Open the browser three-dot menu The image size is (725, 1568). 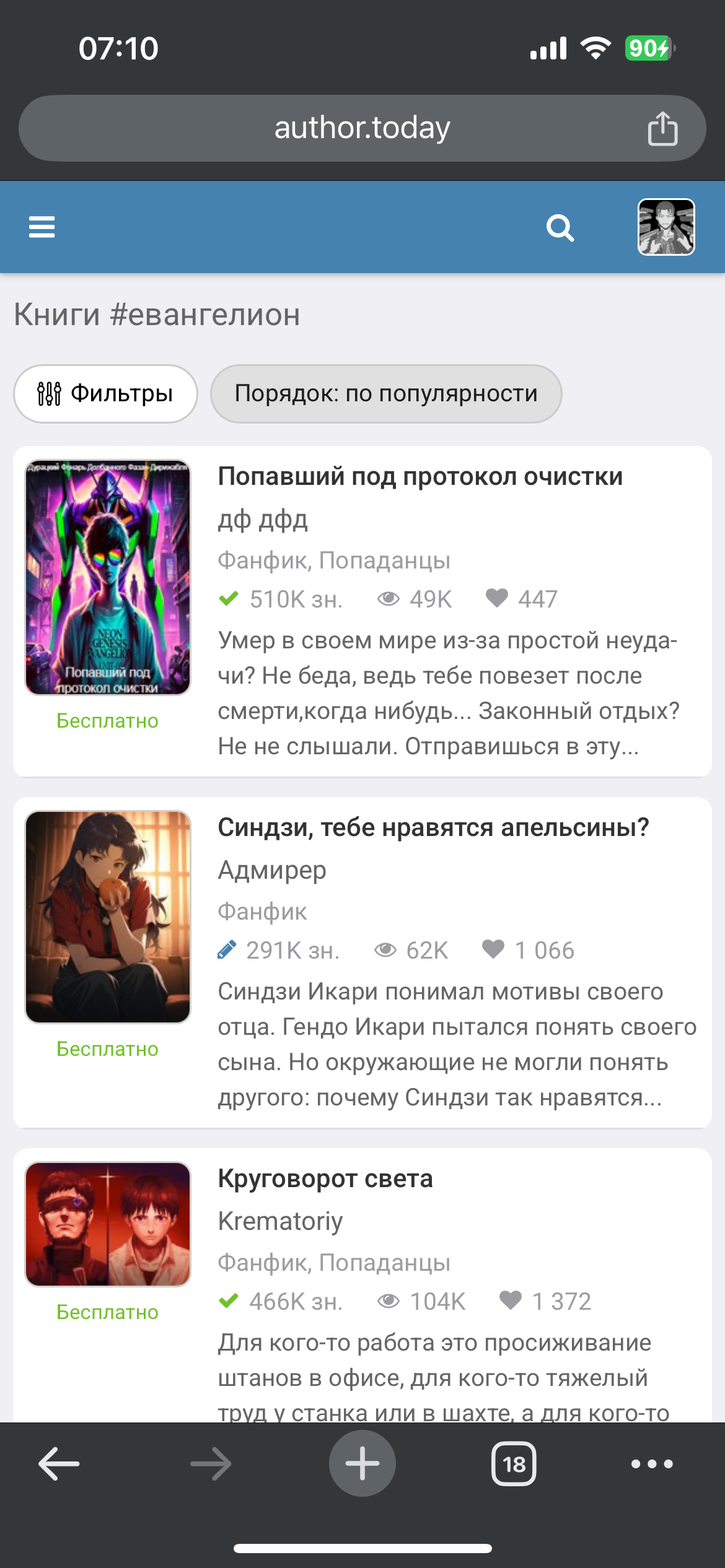[651, 1464]
